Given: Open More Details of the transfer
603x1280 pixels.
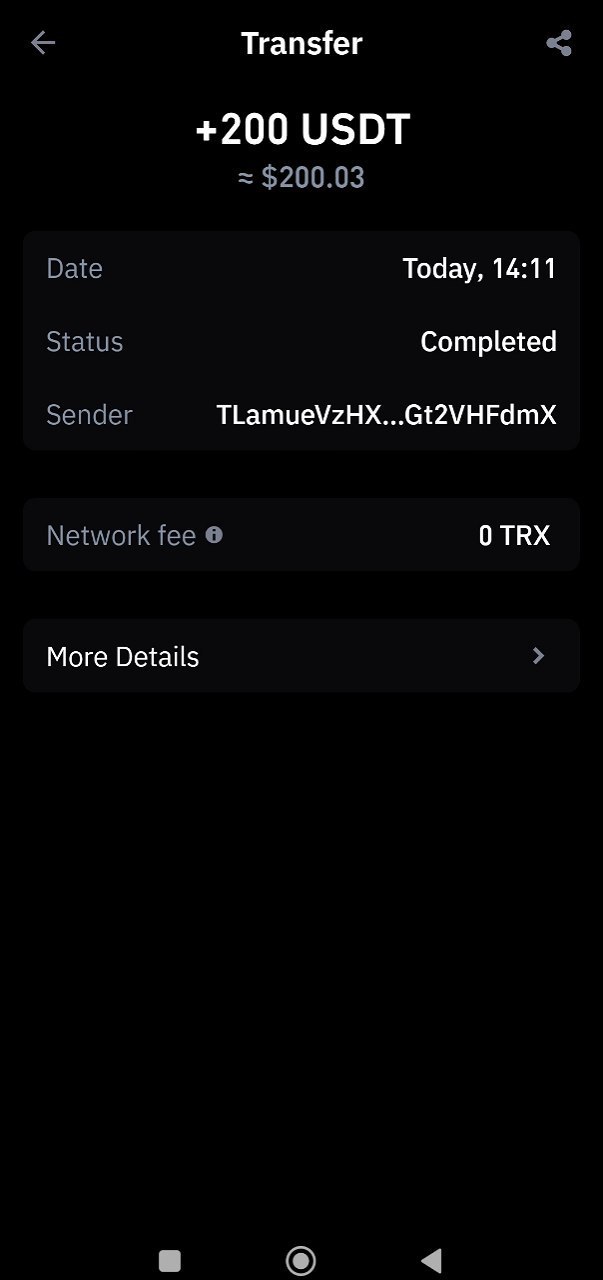Looking at the screenshot, I should [301, 656].
